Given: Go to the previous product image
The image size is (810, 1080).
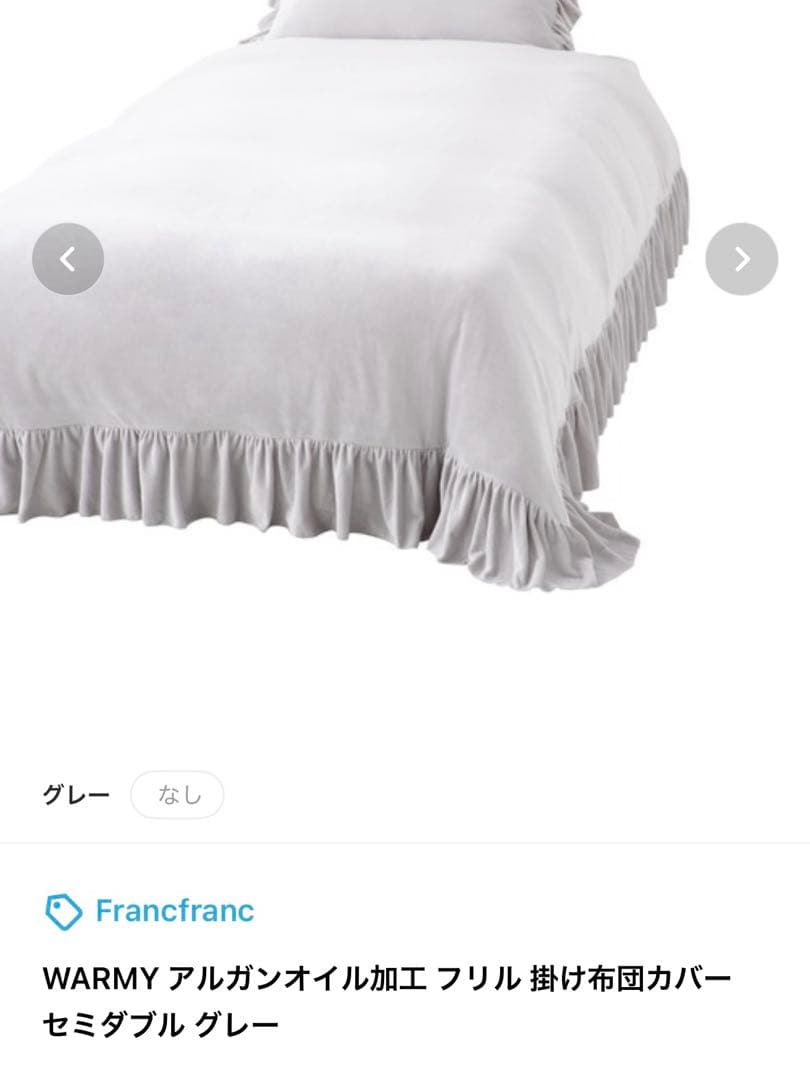Looking at the screenshot, I should [68, 260].
